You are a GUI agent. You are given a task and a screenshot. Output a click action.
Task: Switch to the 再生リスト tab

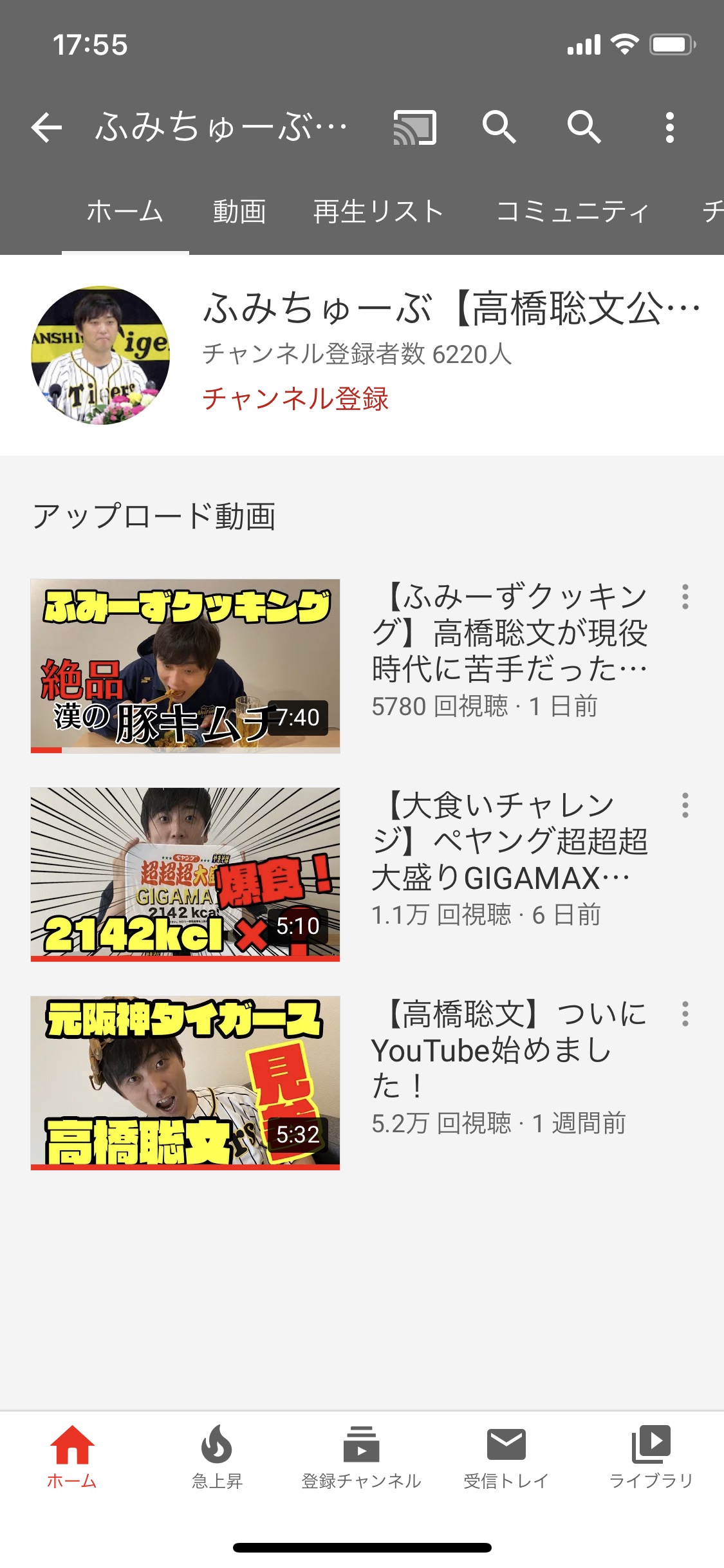point(378,212)
